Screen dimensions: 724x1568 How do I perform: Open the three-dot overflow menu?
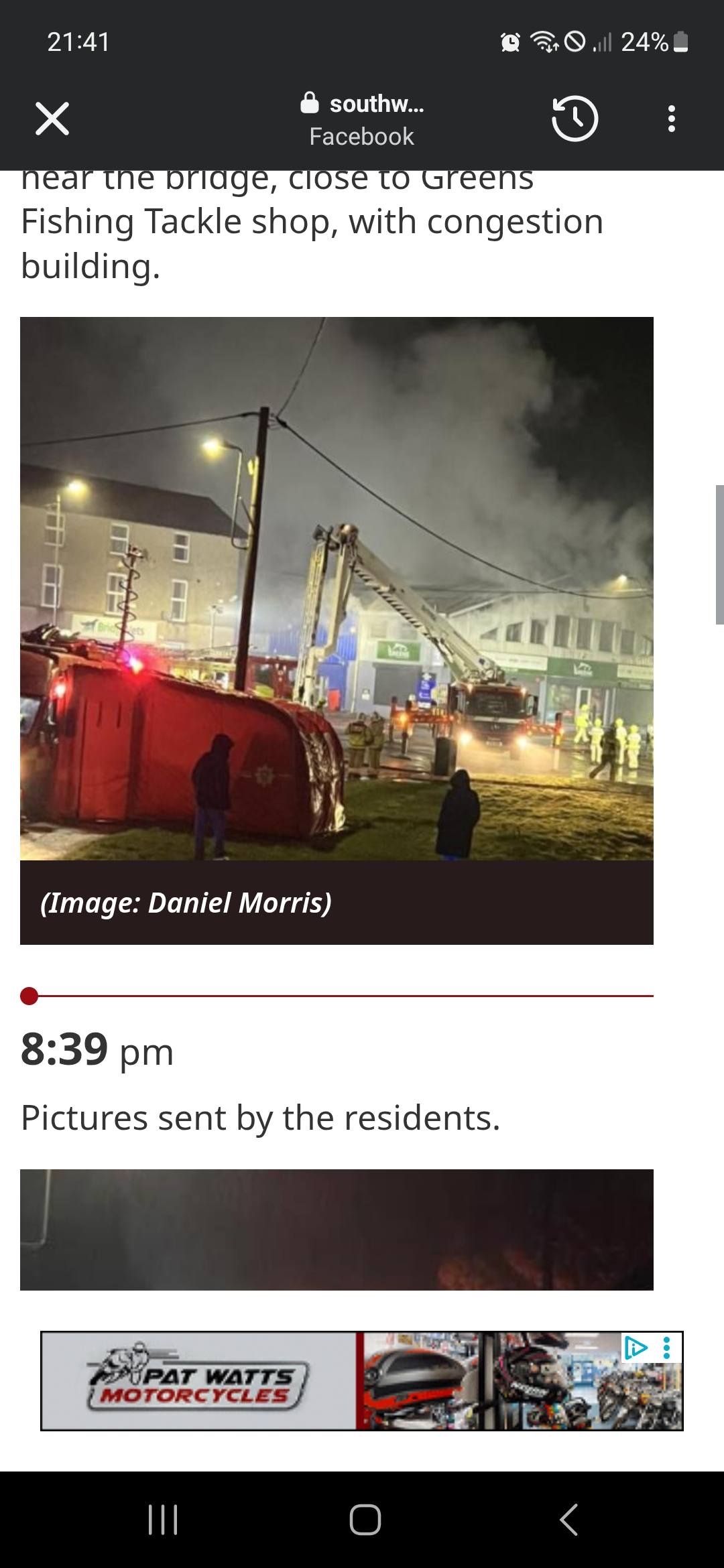(x=672, y=119)
